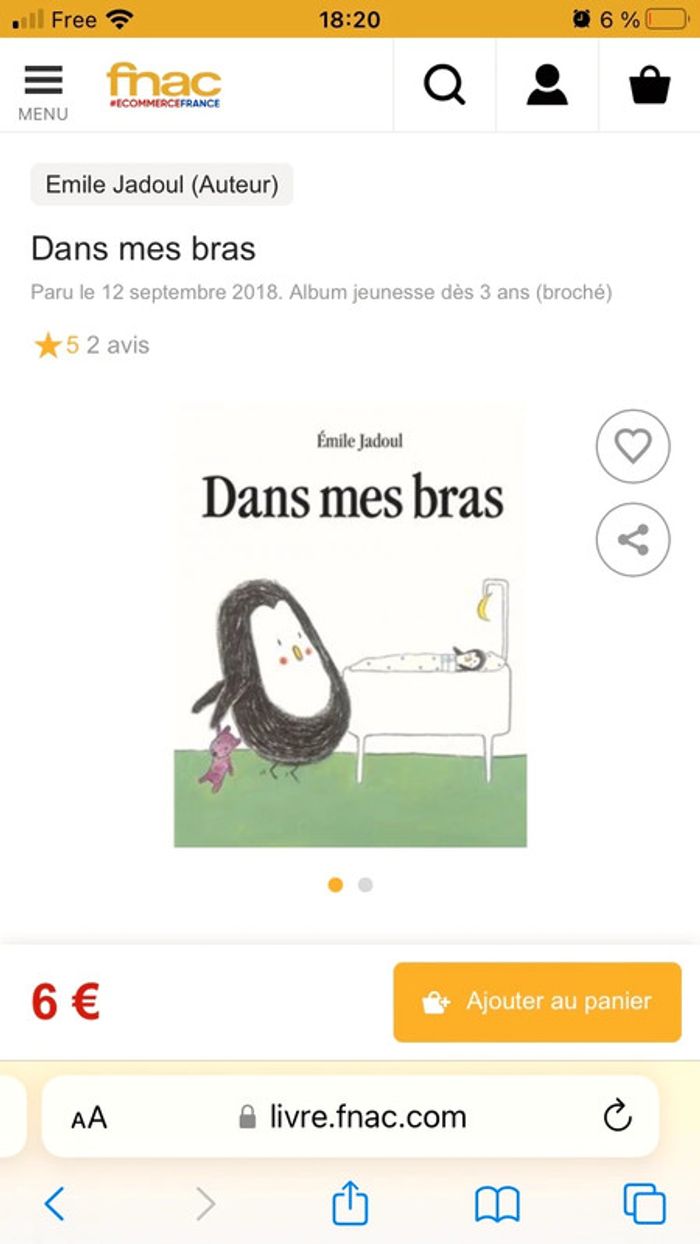Viewport: 700px width, 1244px height.
Task: Select the second image page dot
Action: tap(365, 885)
